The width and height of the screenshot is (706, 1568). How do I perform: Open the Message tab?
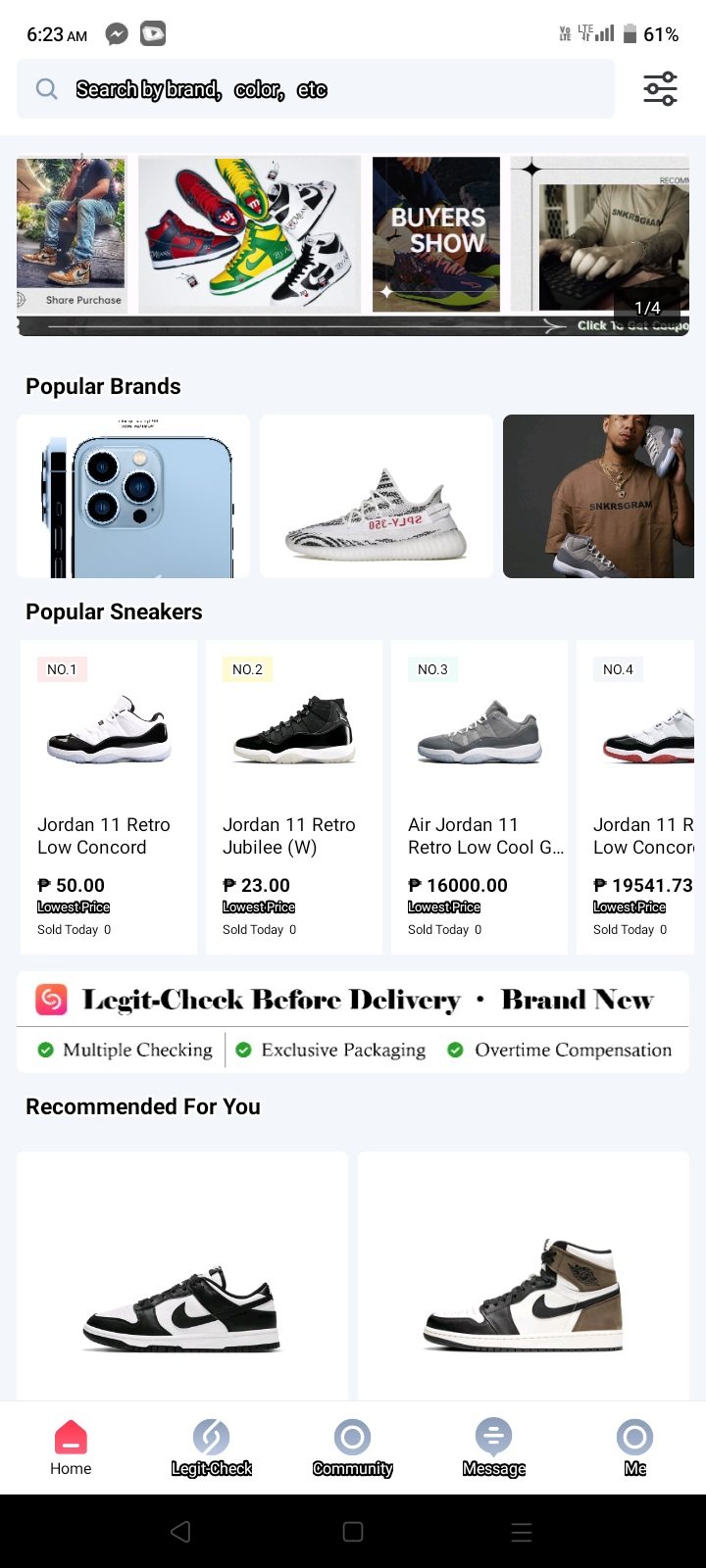point(494,1447)
